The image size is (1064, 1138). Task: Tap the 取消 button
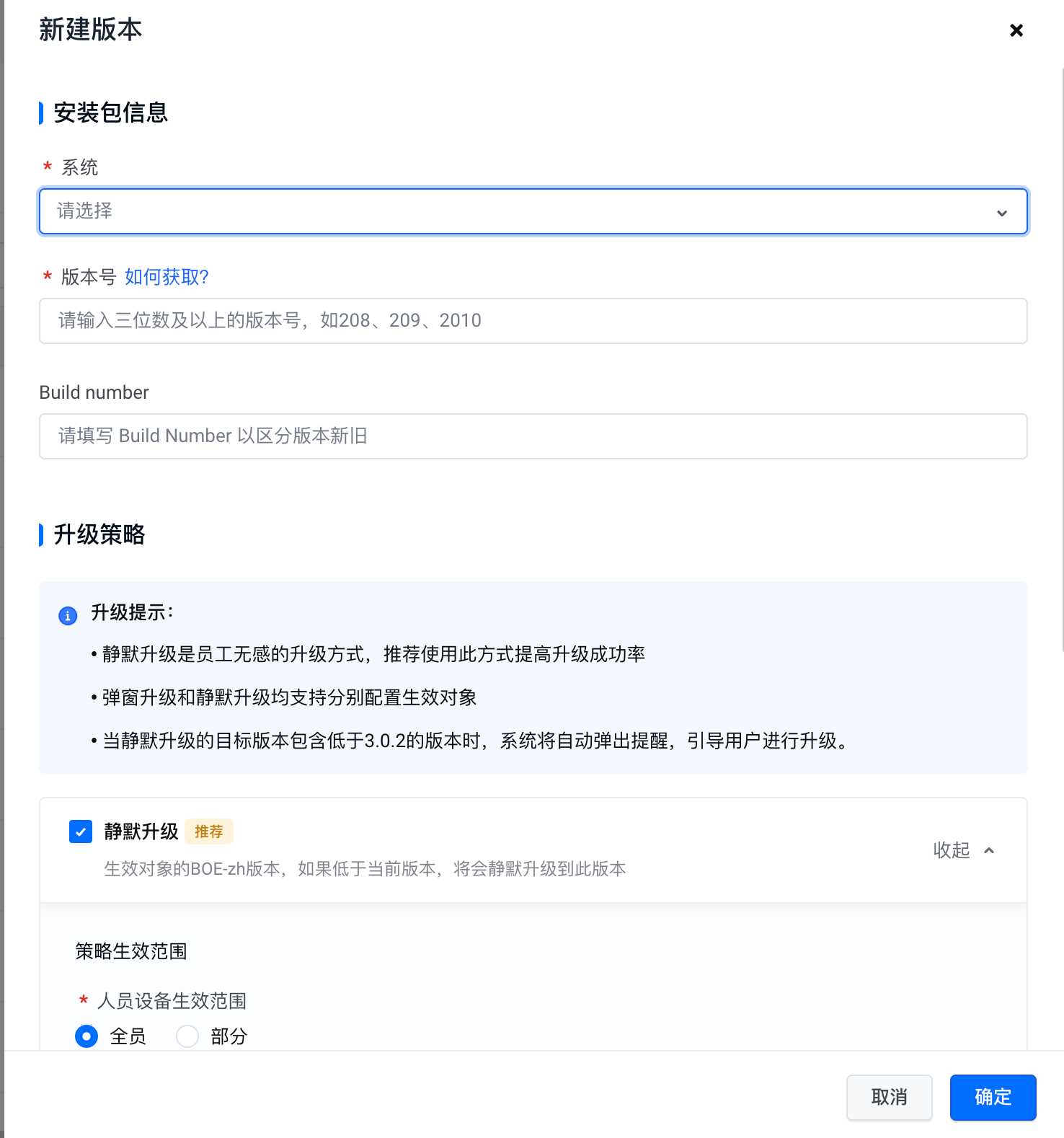(x=889, y=1097)
